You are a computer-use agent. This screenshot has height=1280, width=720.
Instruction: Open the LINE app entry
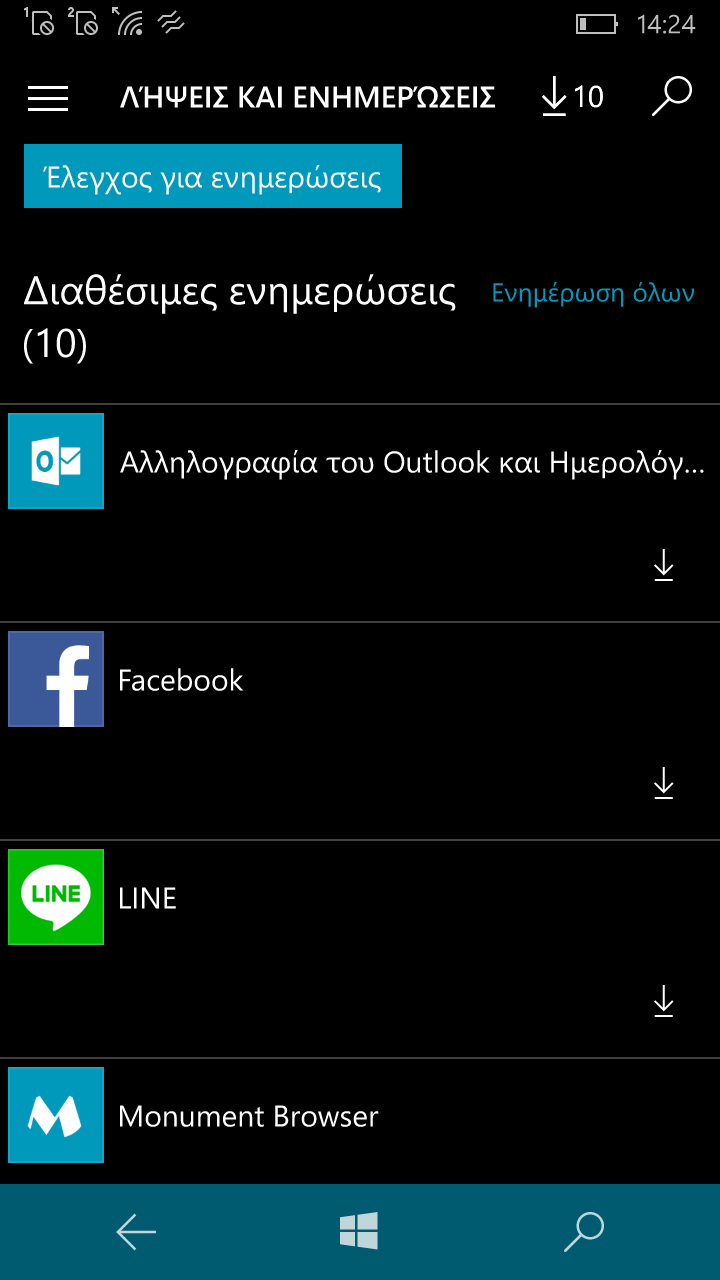360,949
